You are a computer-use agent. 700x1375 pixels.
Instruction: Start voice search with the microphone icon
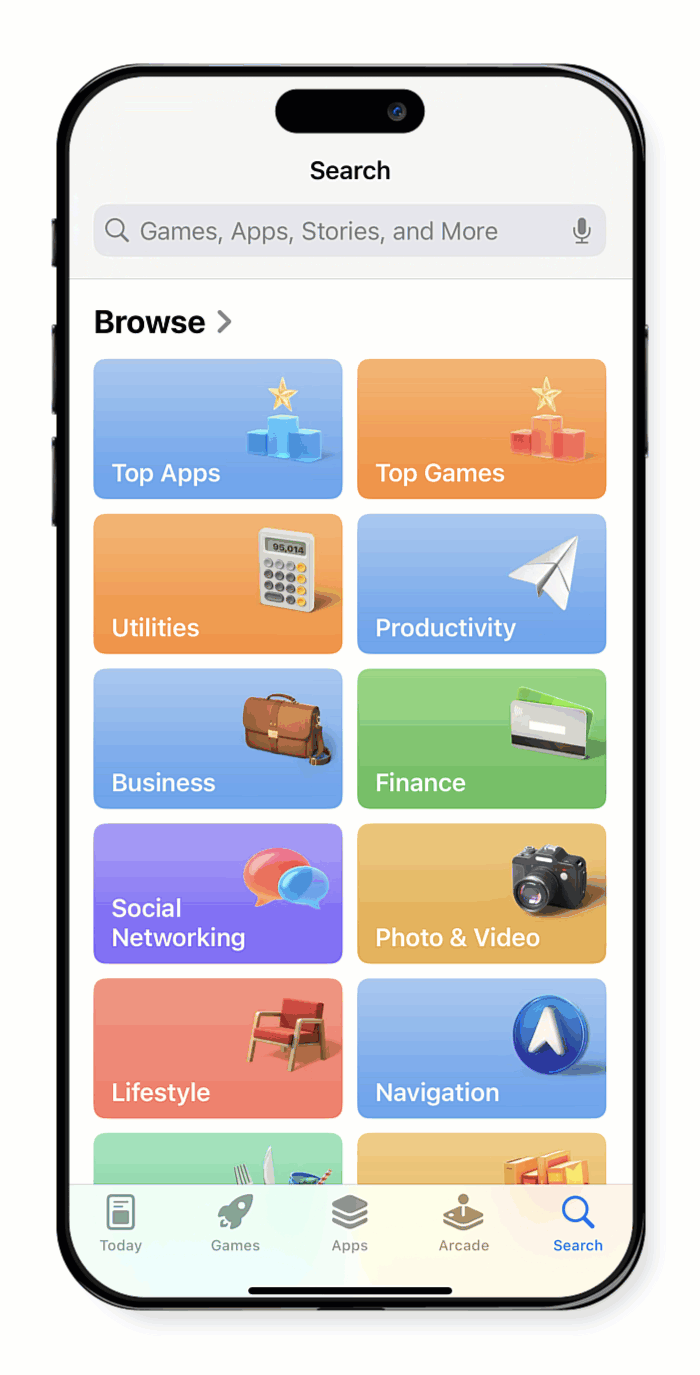tap(582, 231)
